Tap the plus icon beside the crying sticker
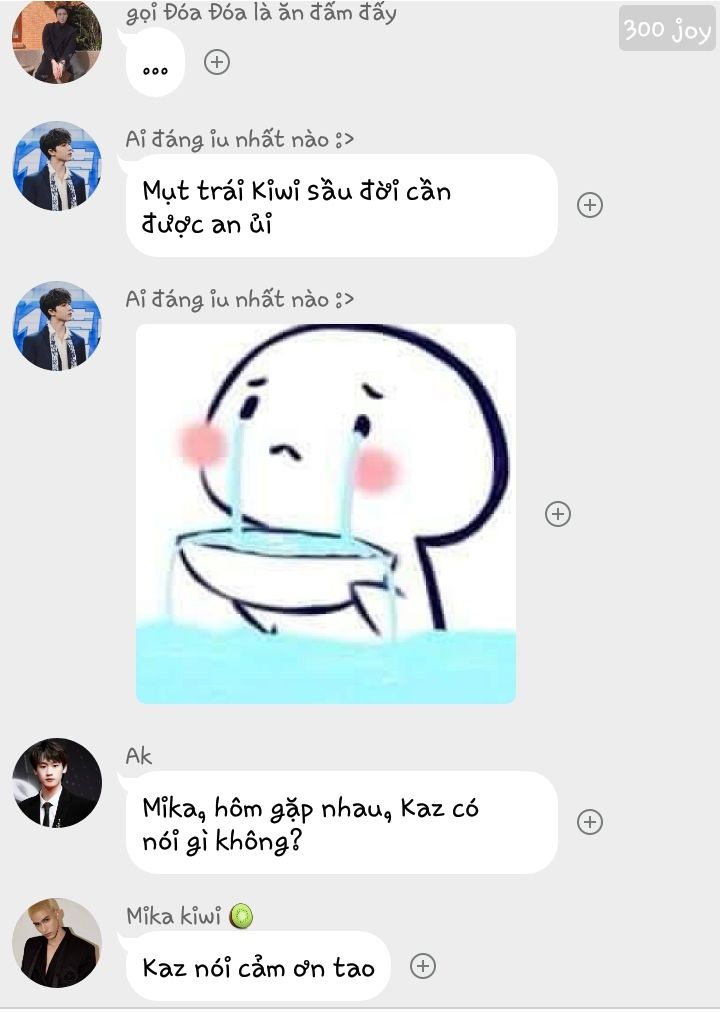 pos(557,514)
